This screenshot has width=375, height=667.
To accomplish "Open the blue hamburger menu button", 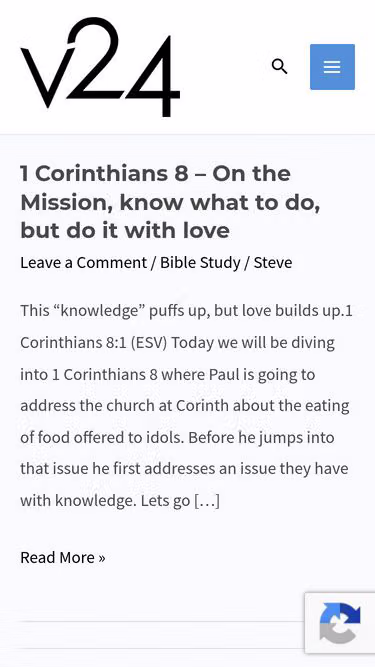I will [332, 67].
